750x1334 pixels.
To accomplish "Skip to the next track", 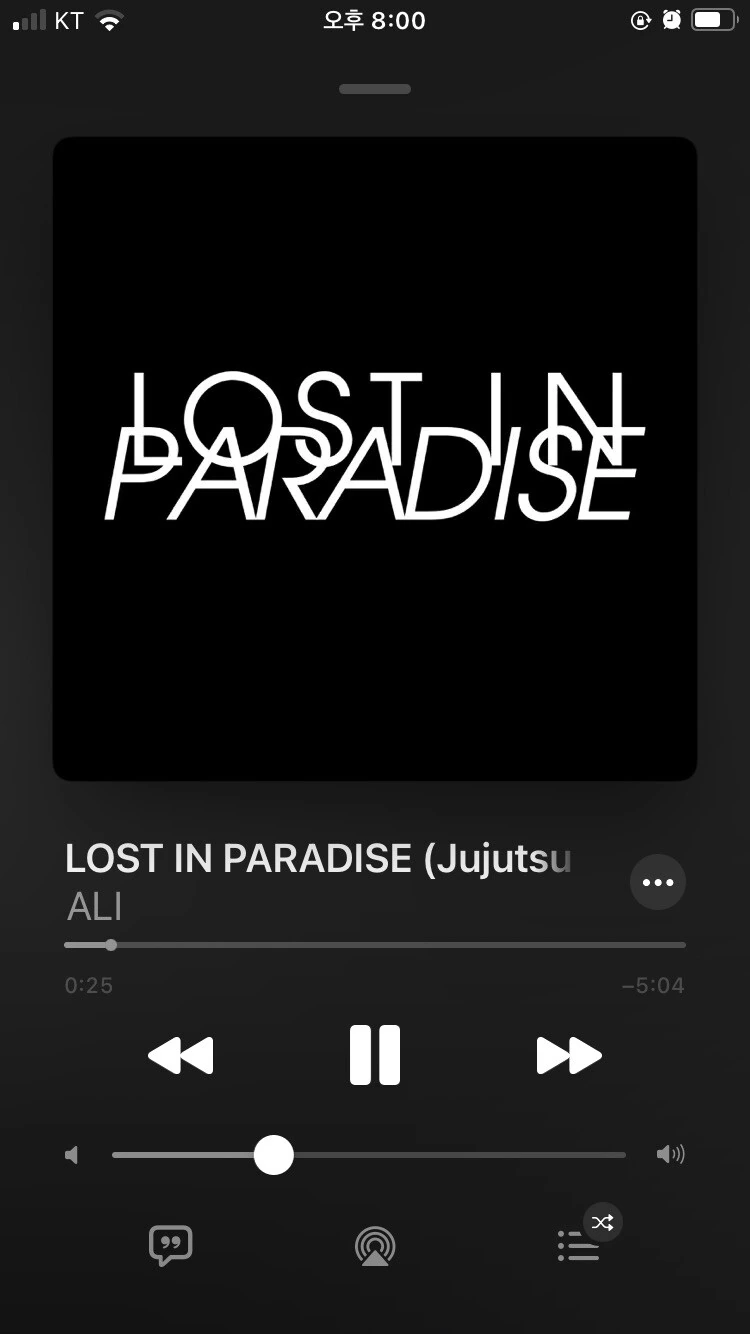I will pyautogui.click(x=569, y=1055).
